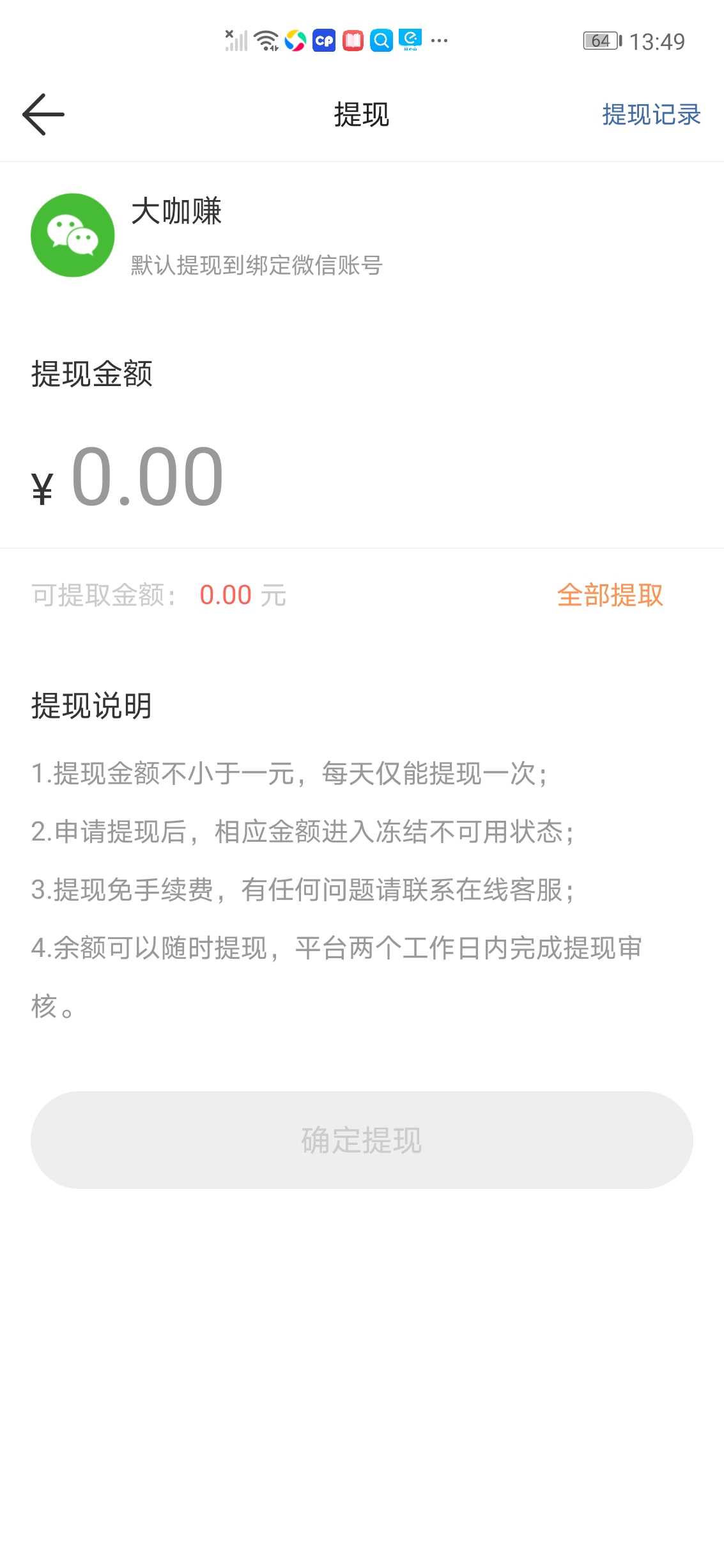This screenshot has height=1568, width=724.
Task: Tap the colorful pinwheel notification icon
Action: coord(295,40)
